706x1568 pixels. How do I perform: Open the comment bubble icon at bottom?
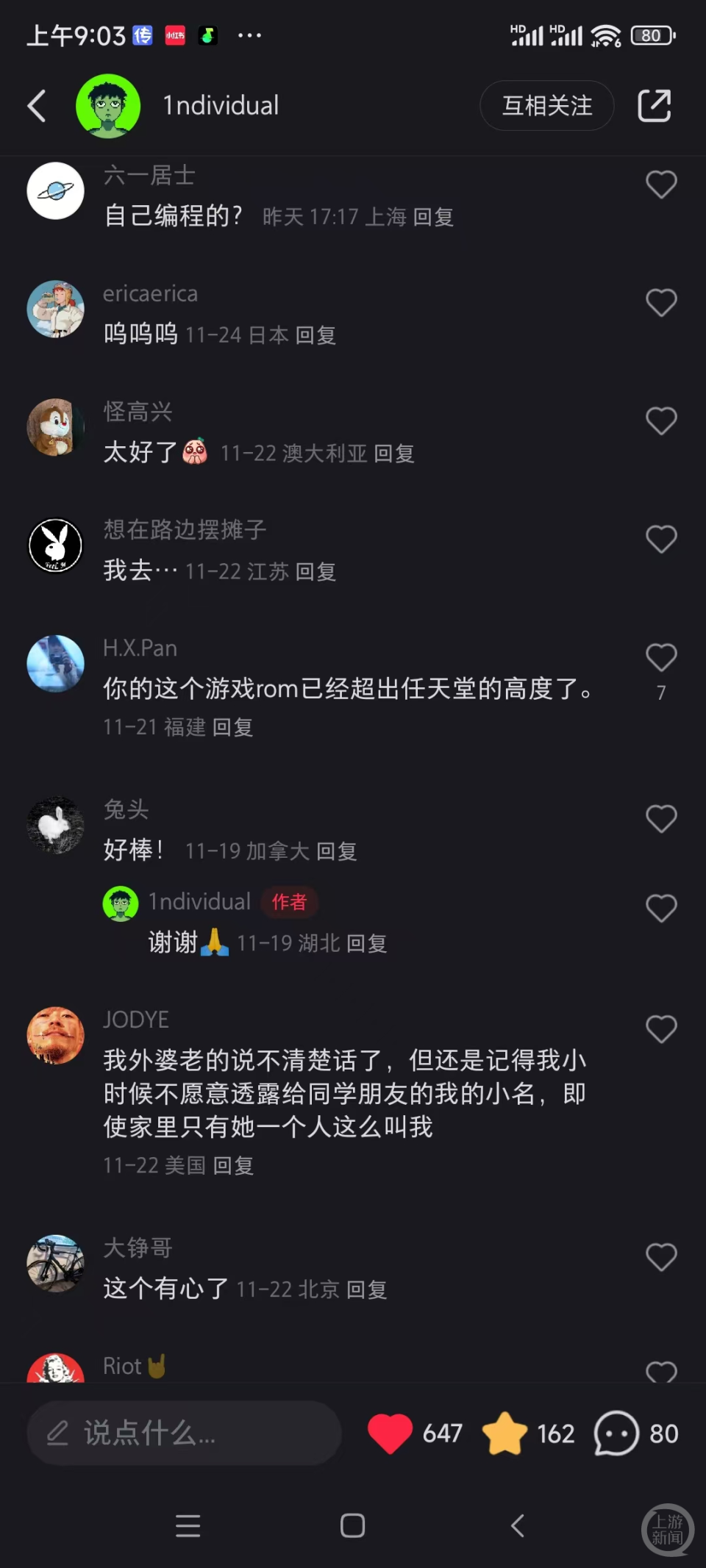pyautogui.click(x=614, y=1433)
